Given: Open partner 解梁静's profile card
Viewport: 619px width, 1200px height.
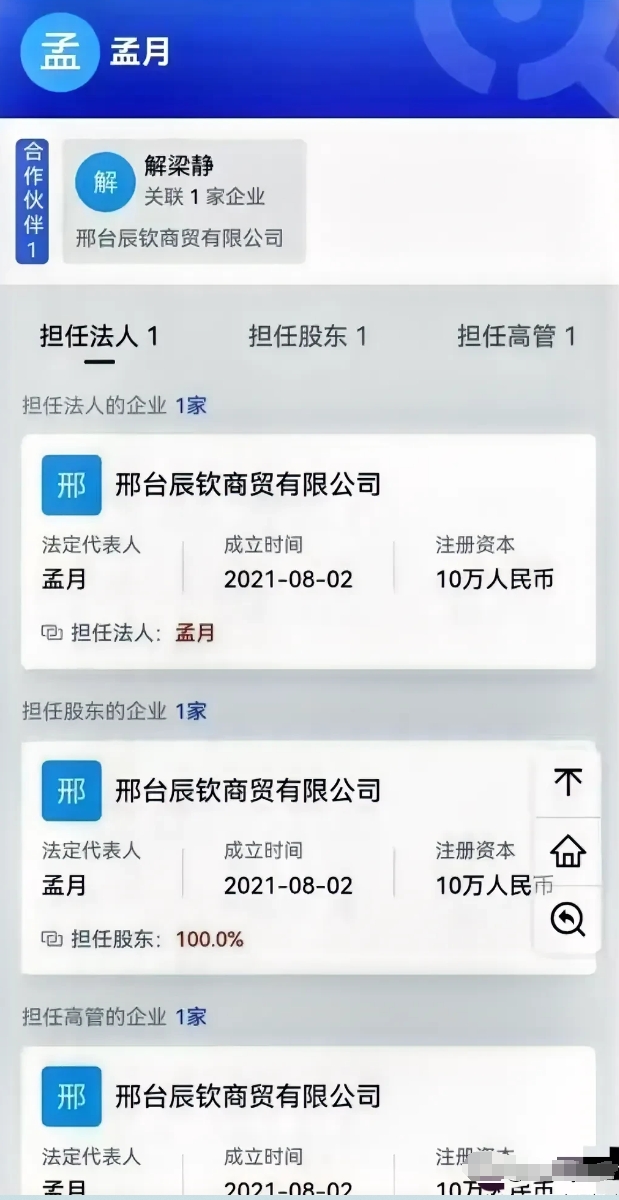Looking at the screenshot, I should [184, 201].
